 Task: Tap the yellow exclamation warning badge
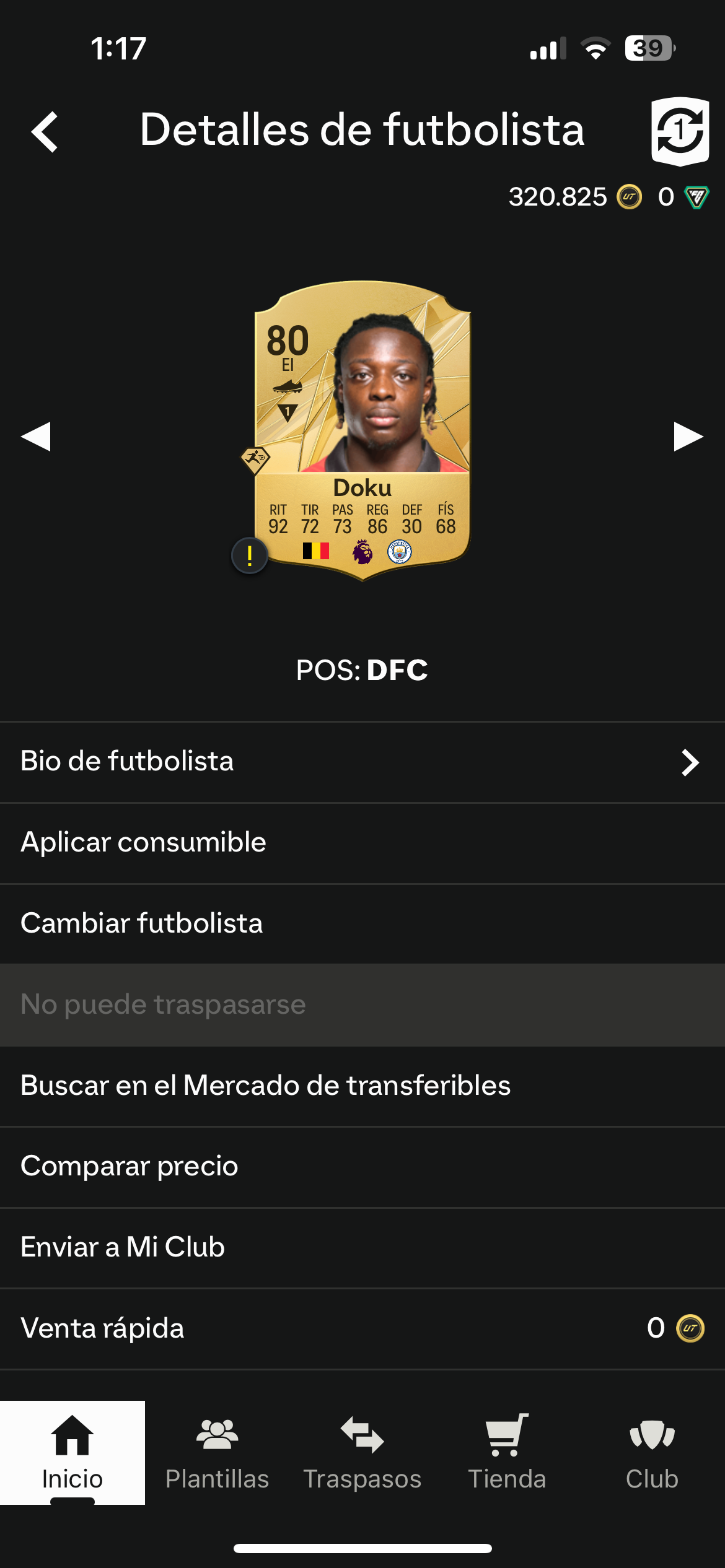[250, 555]
